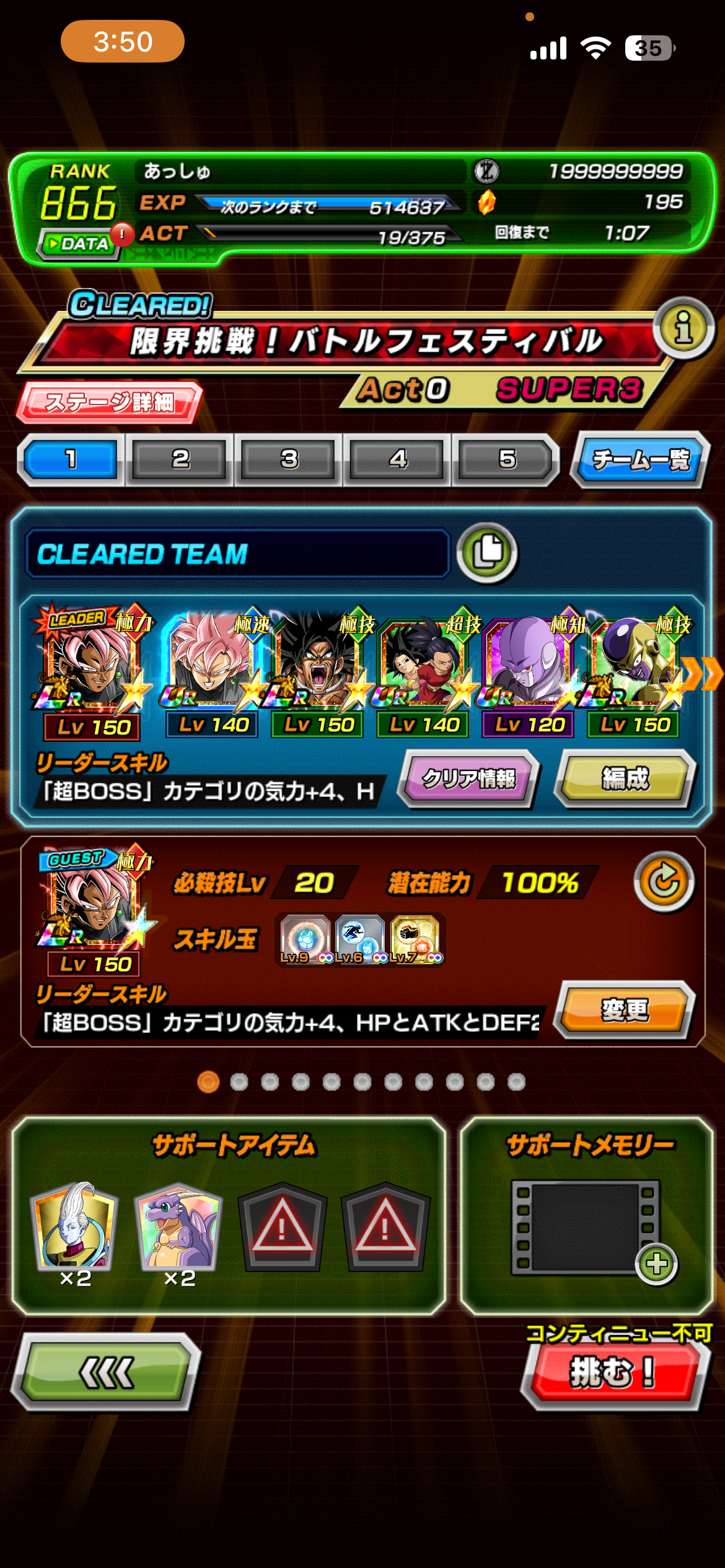Screen dimensions: 725x1568
Task: Add a support memory
Action: (657, 1263)
